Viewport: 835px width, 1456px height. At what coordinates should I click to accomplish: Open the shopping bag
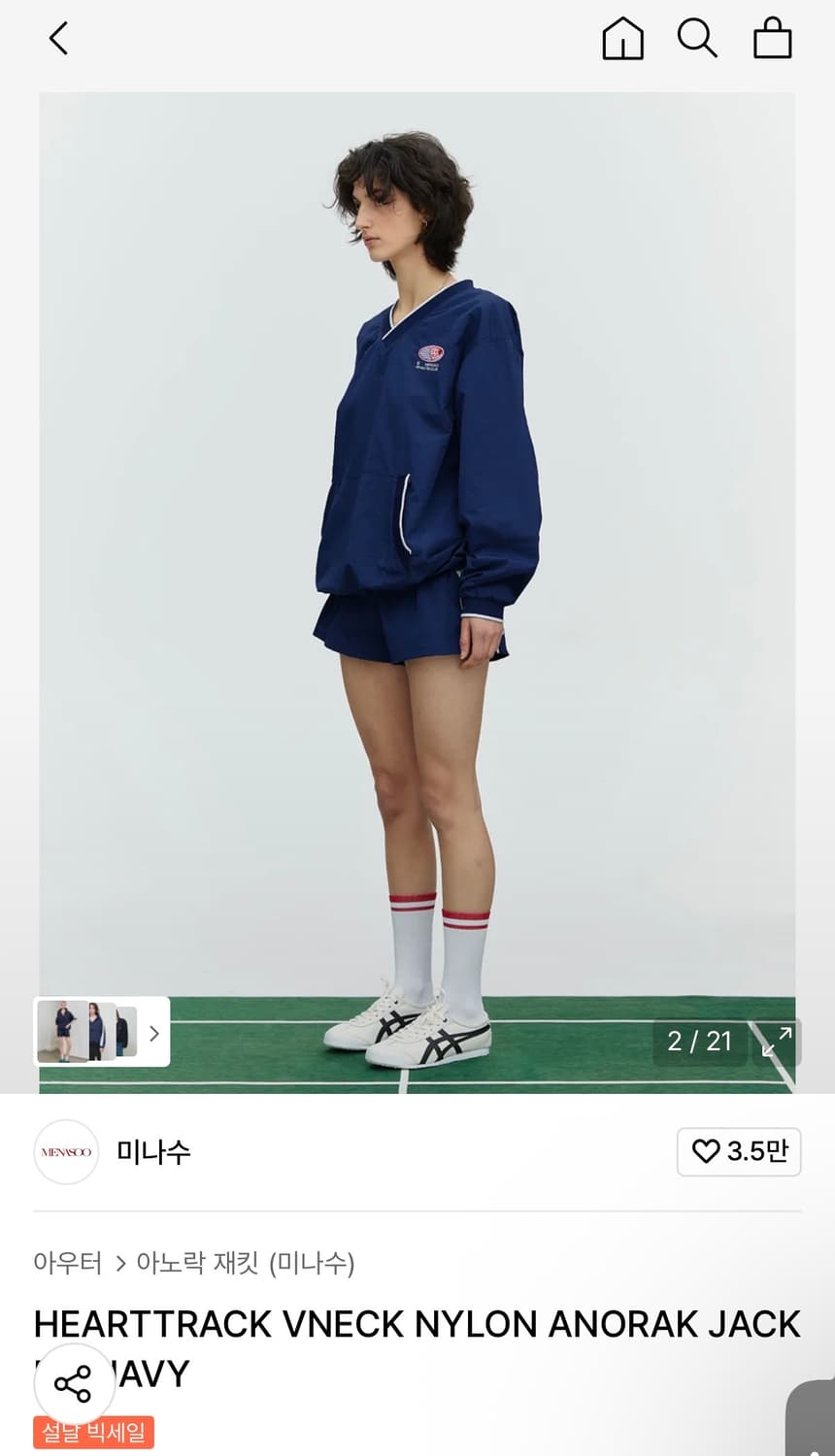772,39
